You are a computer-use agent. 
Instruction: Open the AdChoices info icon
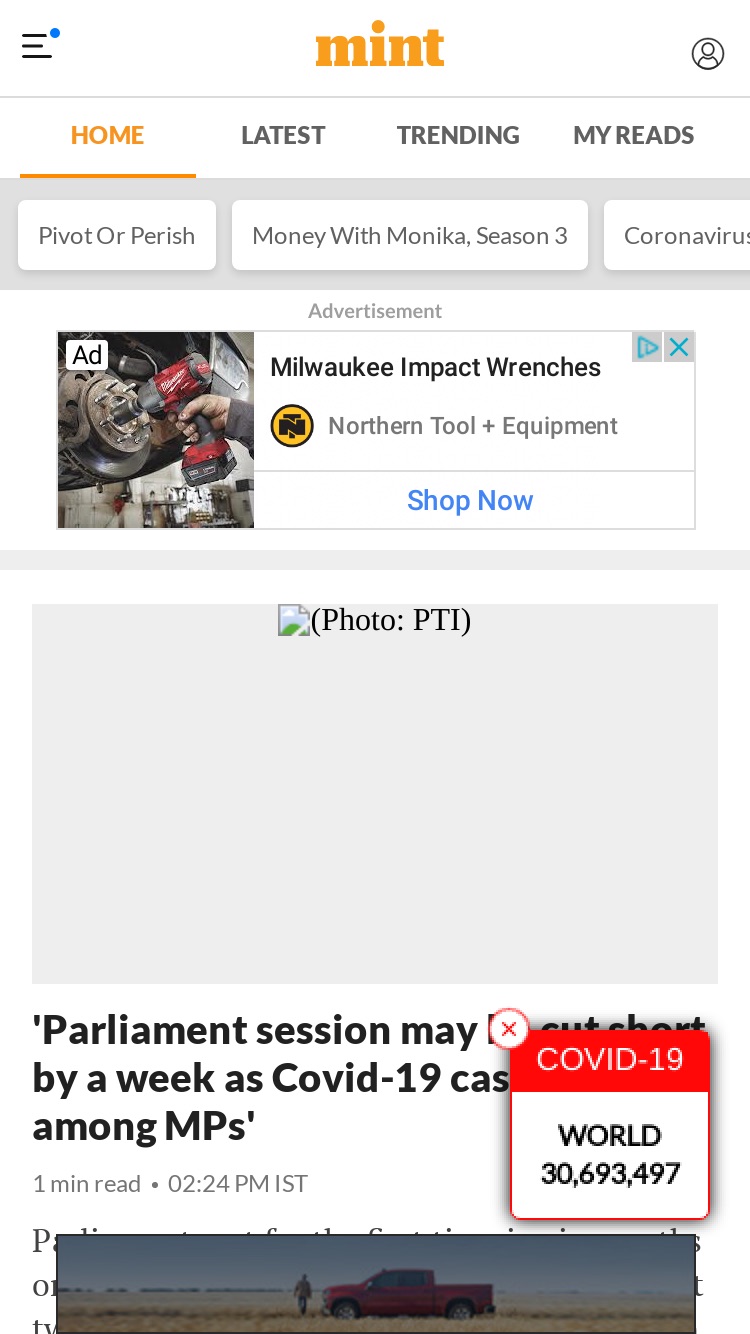coord(648,347)
